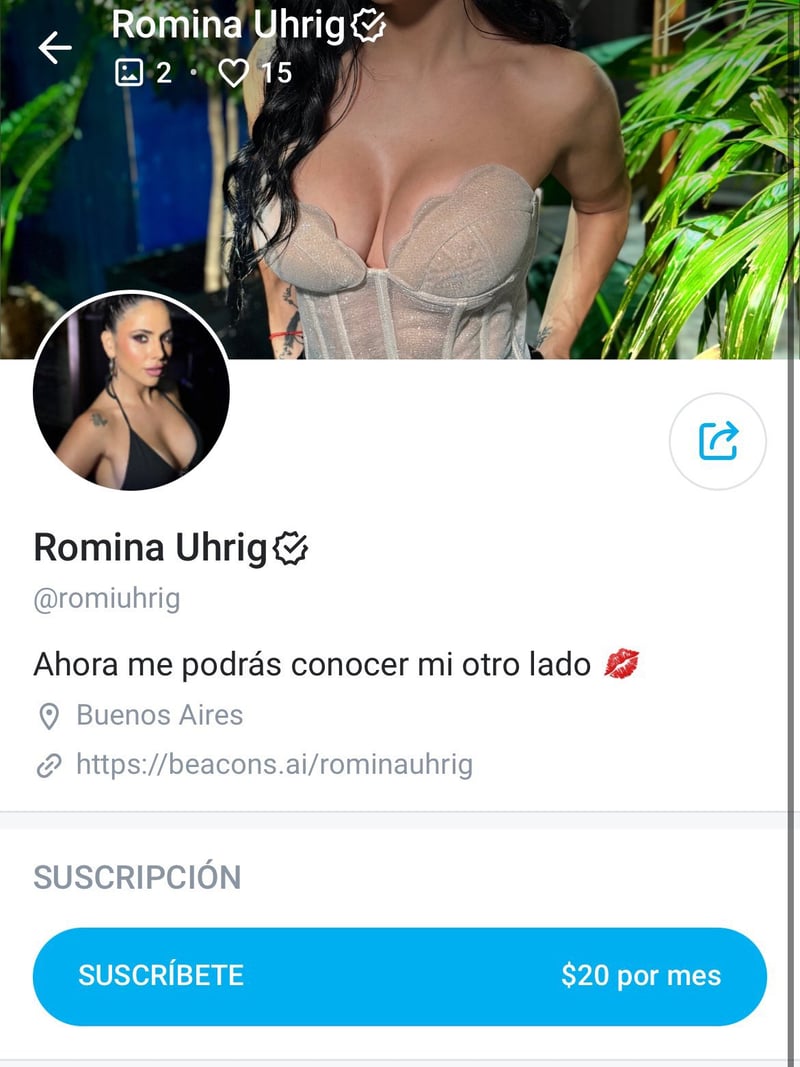The height and width of the screenshot is (1067, 800).
Task: Share this profile
Action: coord(717,441)
